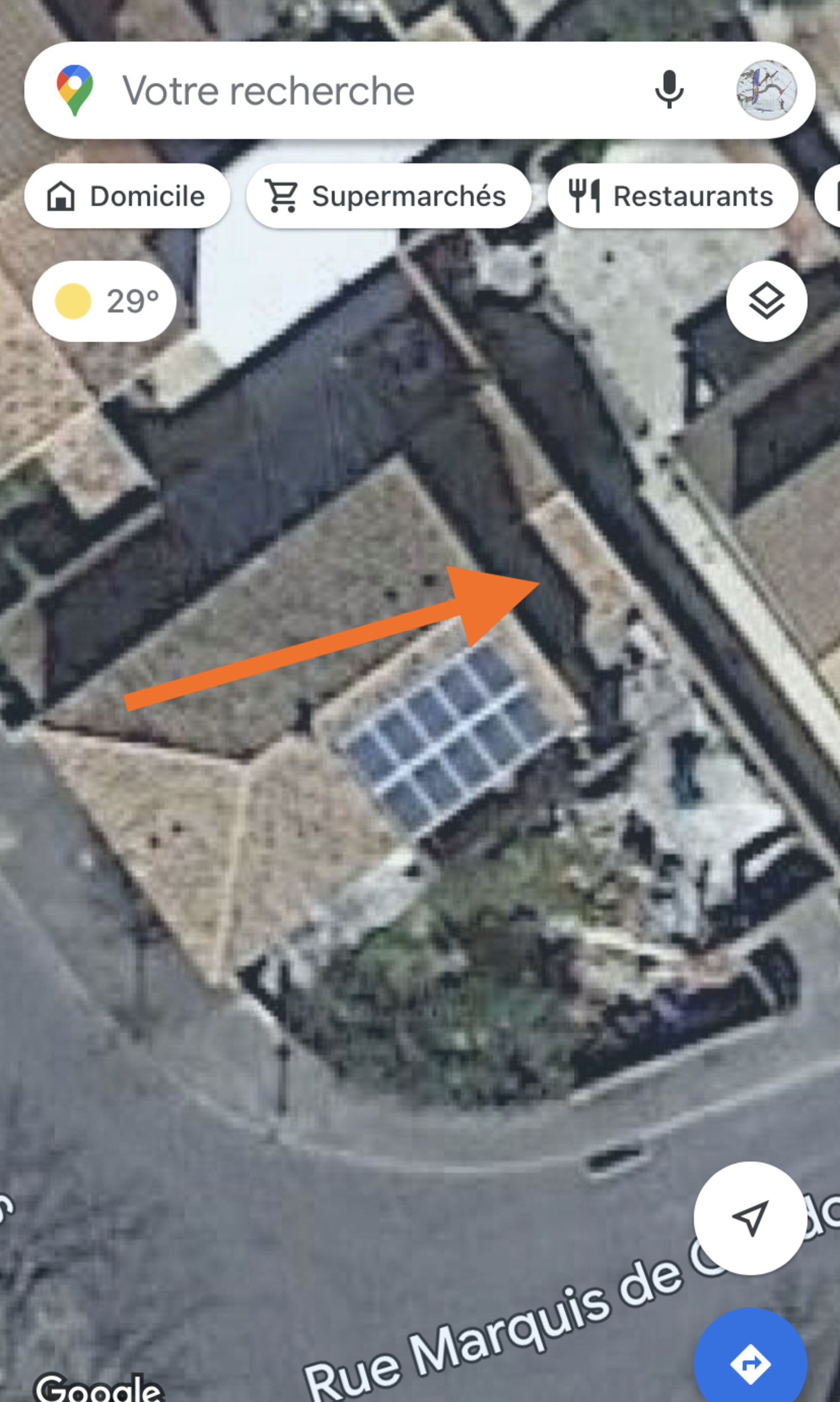840x1402 pixels.
Task: Center the map on my location
Action: (750, 1218)
